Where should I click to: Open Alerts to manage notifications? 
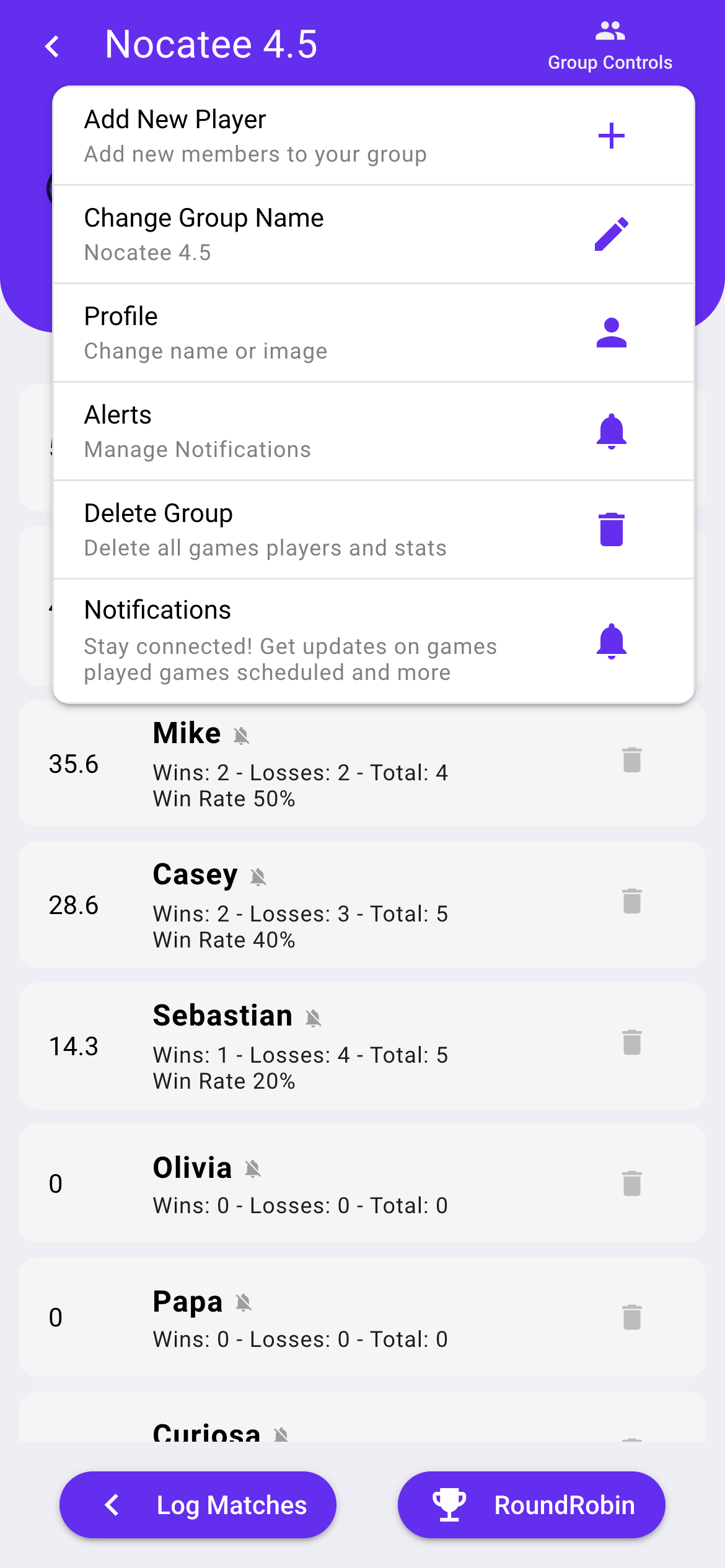pos(373,431)
